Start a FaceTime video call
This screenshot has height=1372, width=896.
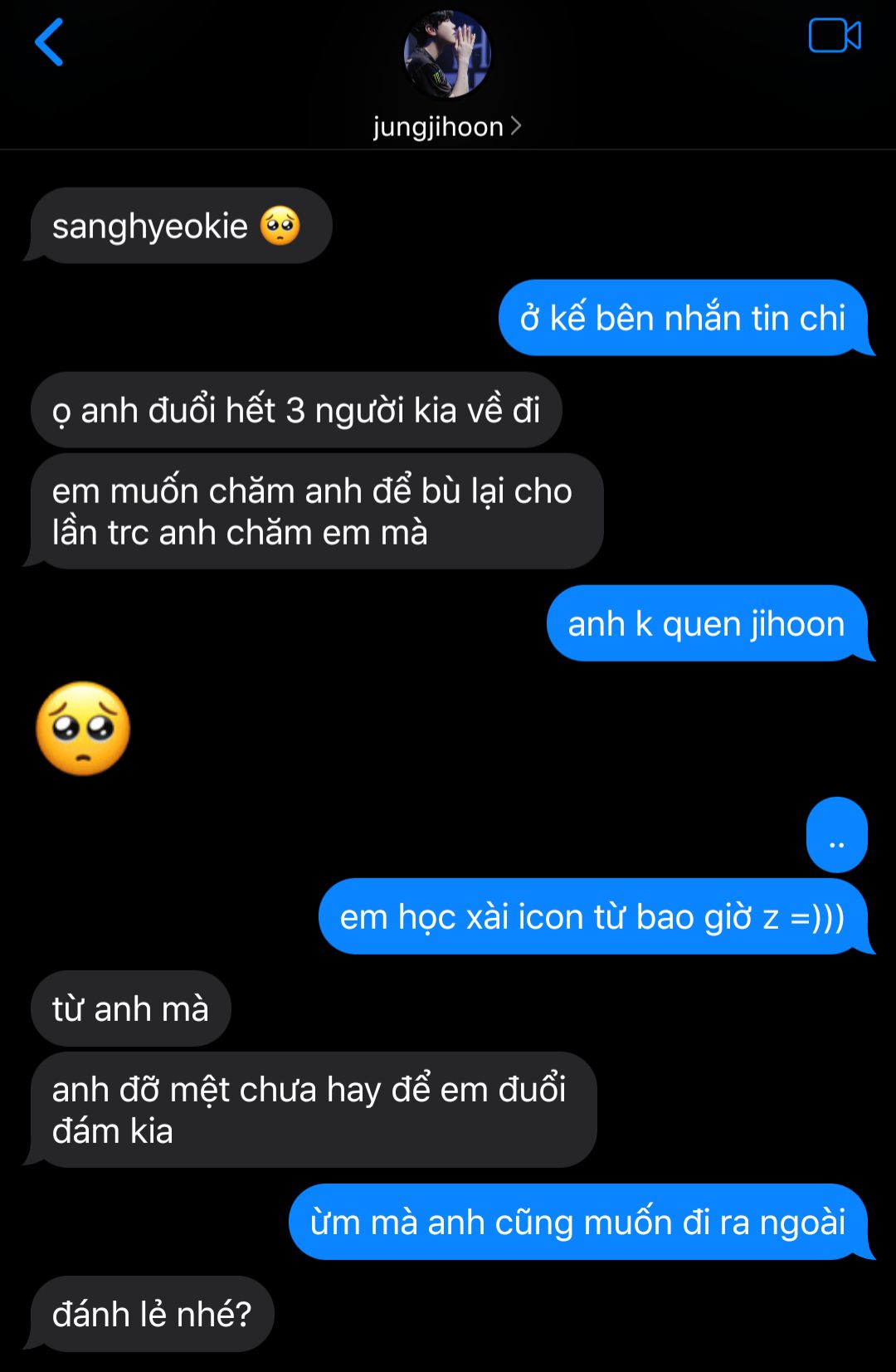(x=834, y=36)
